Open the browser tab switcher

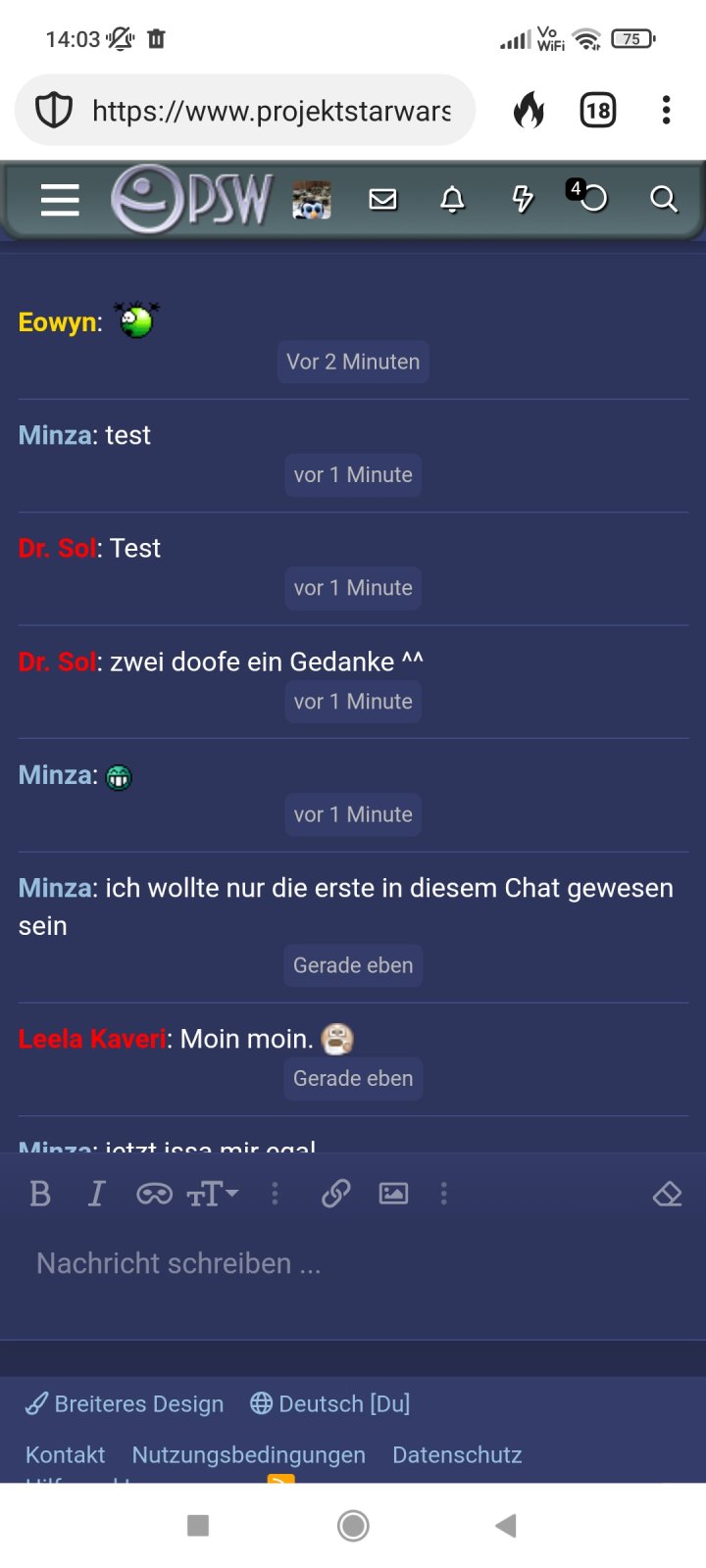click(597, 111)
